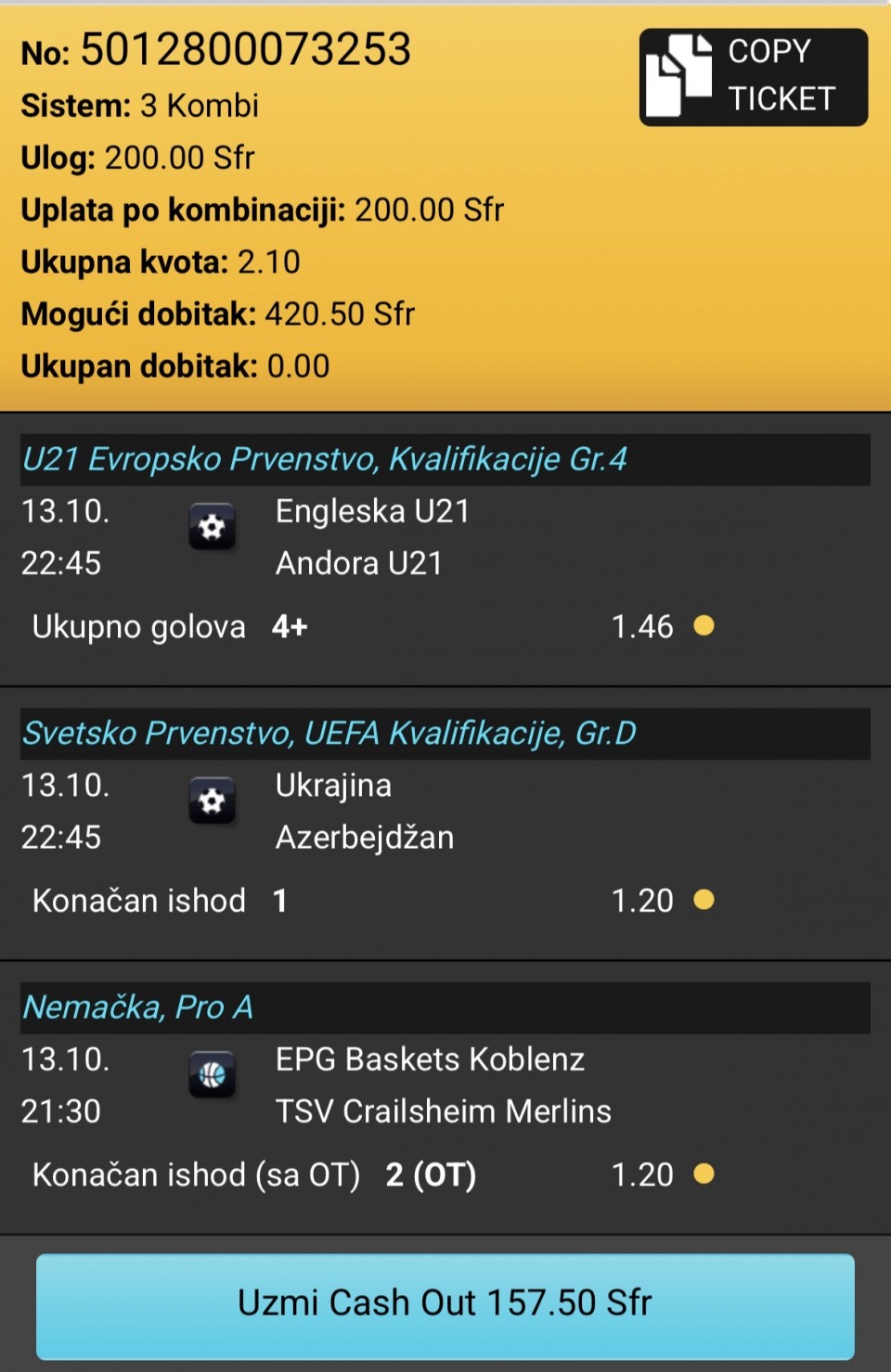Open the Ukrajina vs Azerbejdžan match

[x=364, y=812]
